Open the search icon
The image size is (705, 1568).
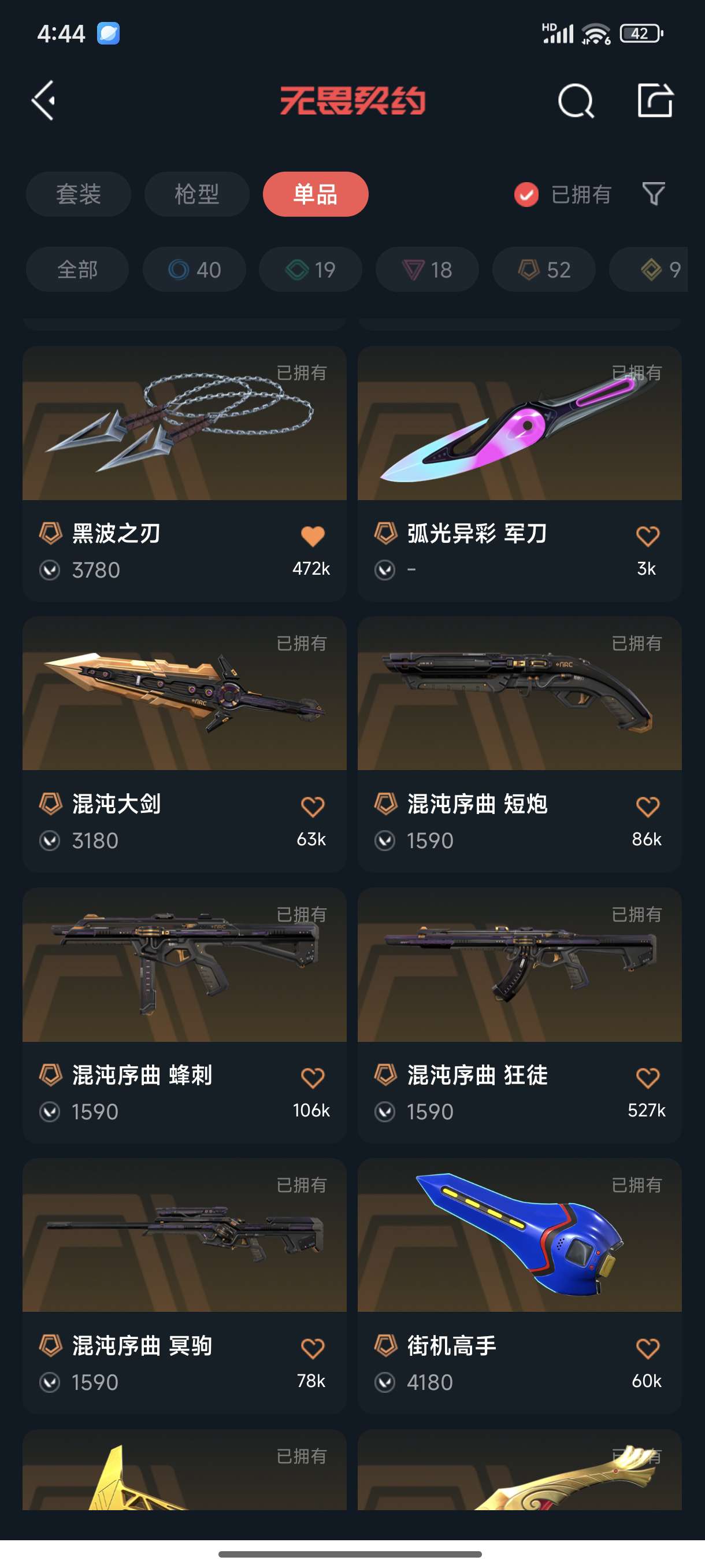[576, 101]
